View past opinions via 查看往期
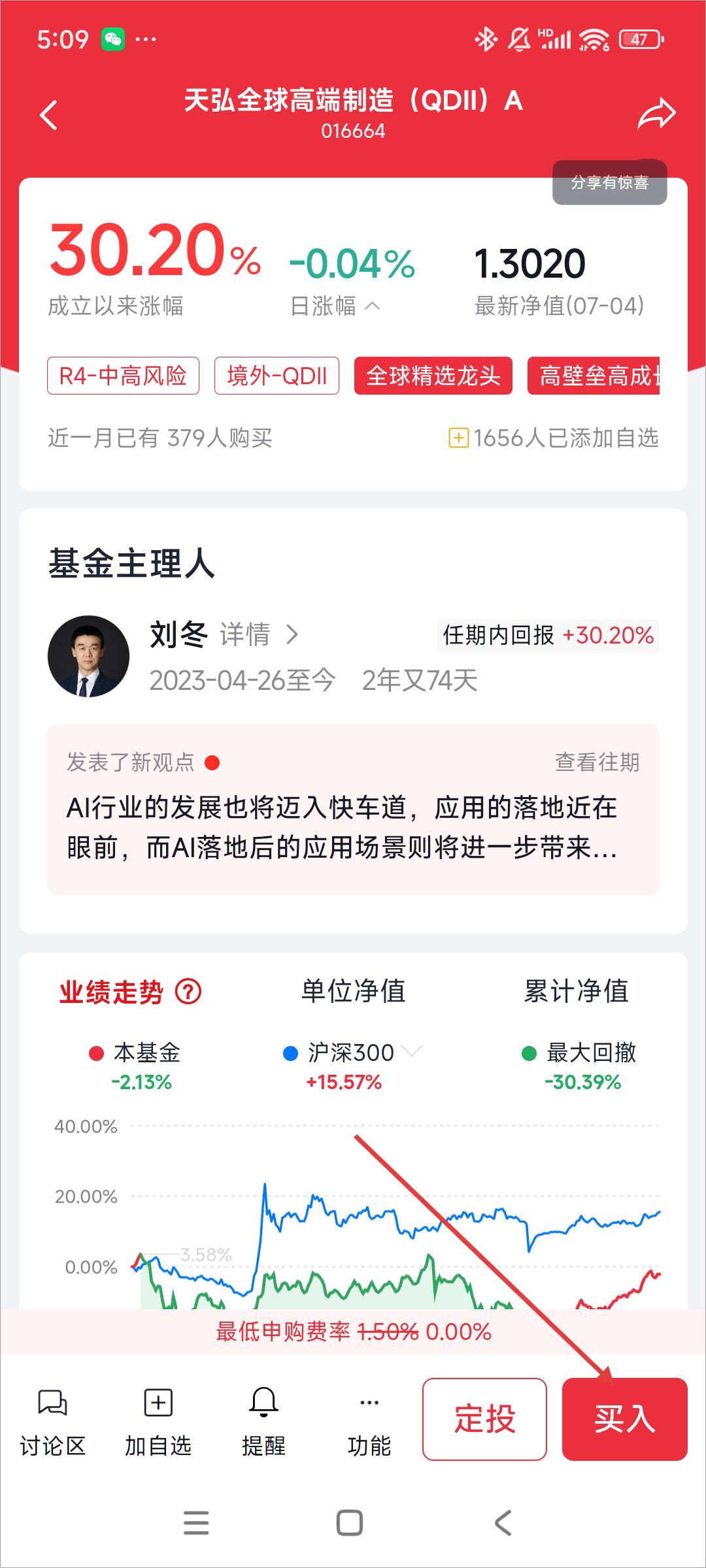706x1568 pixels. (597, 762)
